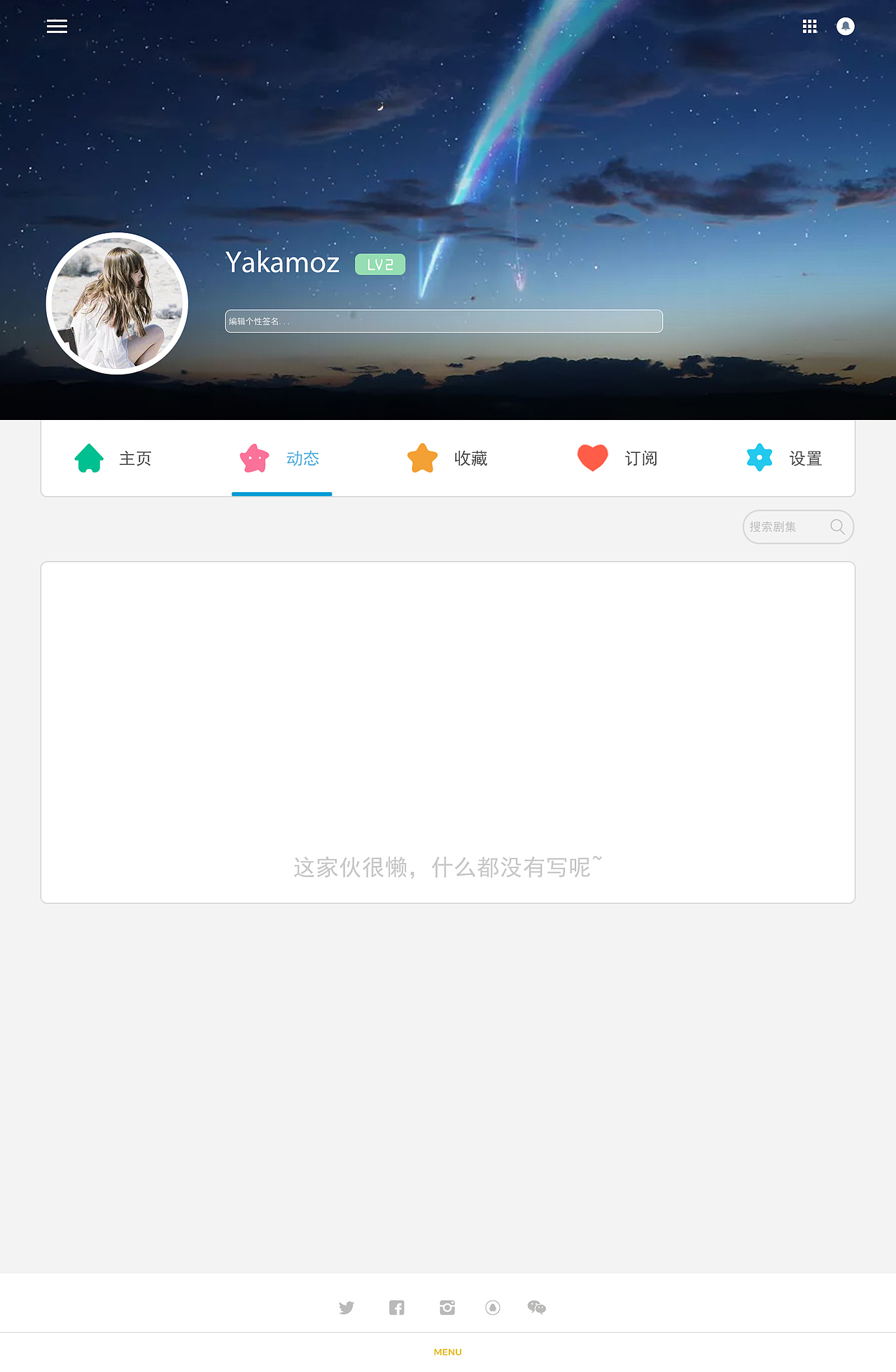
Task: Focus the 搜索剧集 search box
Action: [784, 527]
